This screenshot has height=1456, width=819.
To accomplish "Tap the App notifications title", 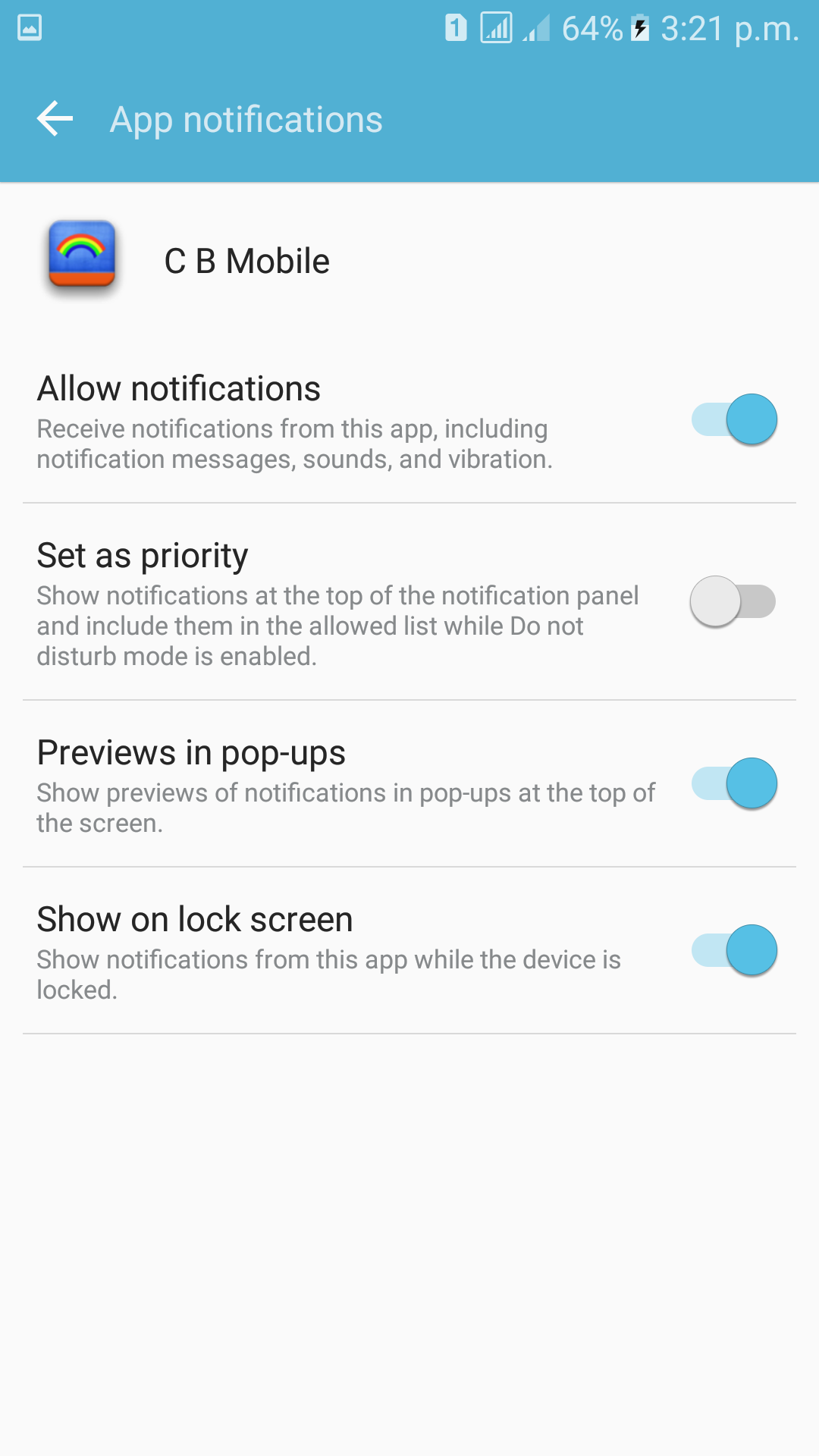I will click(x=246, y=120).
